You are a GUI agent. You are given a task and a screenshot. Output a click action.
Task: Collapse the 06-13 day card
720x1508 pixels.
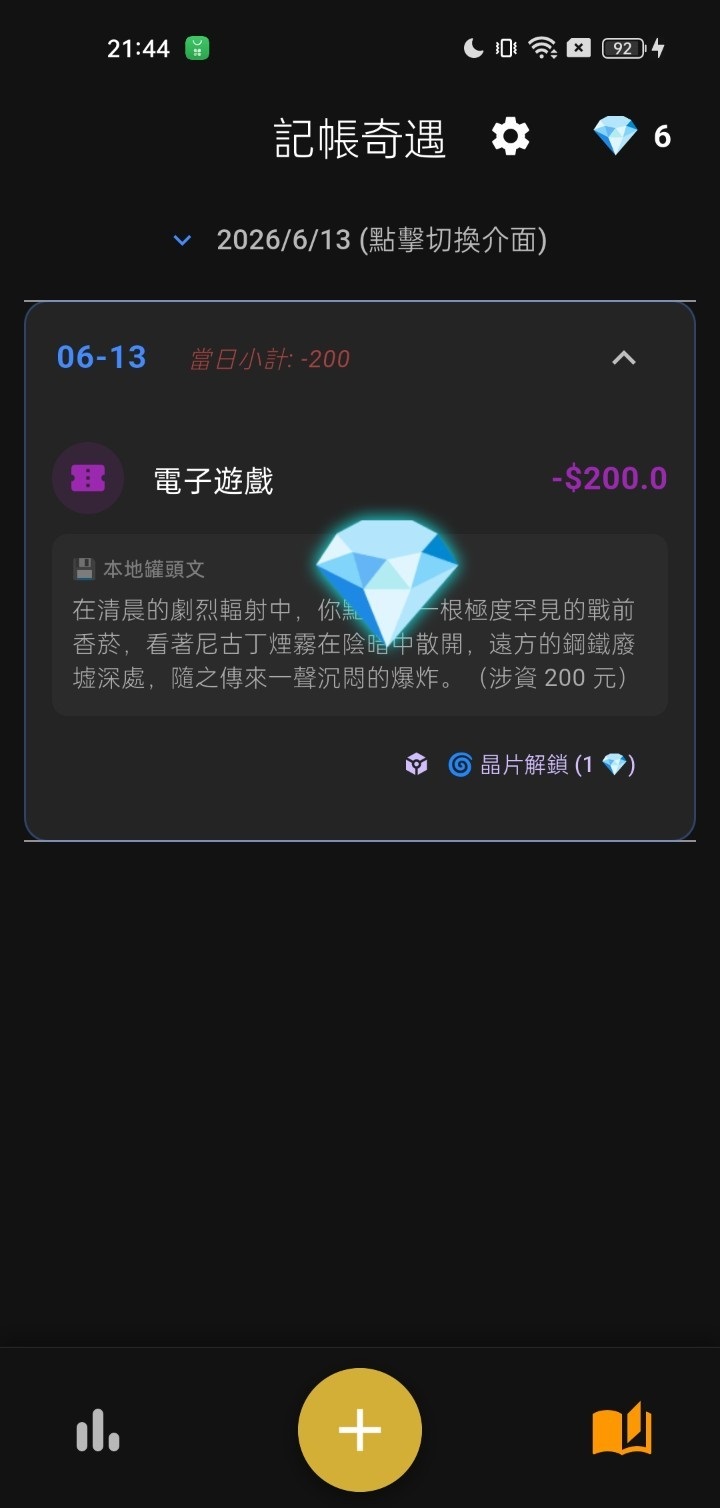[624, 358]
